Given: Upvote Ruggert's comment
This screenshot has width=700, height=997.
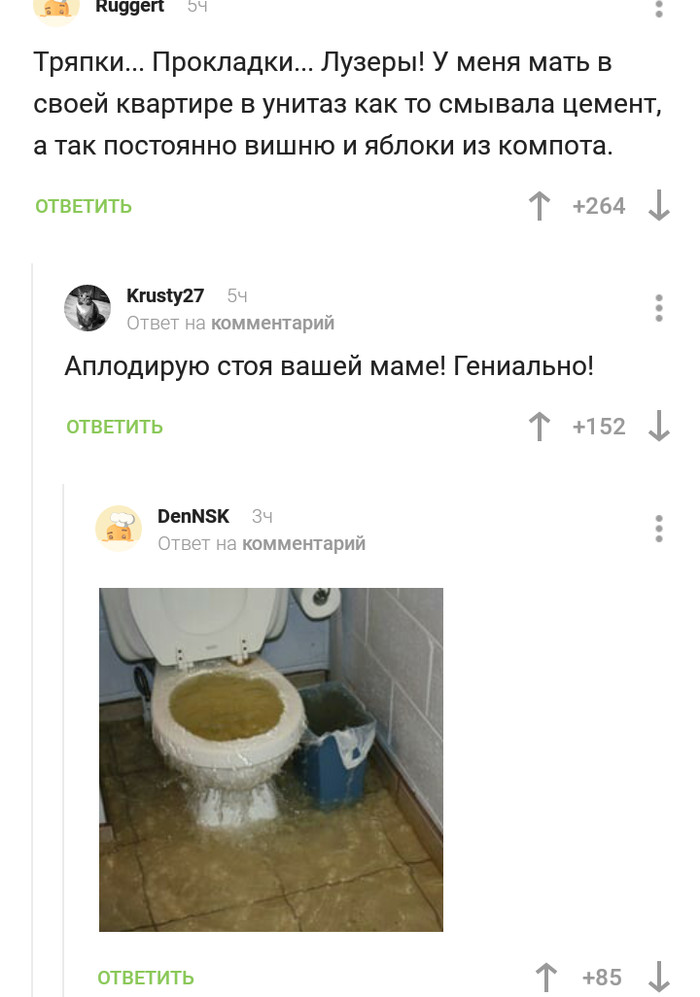Looking at the screenshot, I should [x=539, y=206].
